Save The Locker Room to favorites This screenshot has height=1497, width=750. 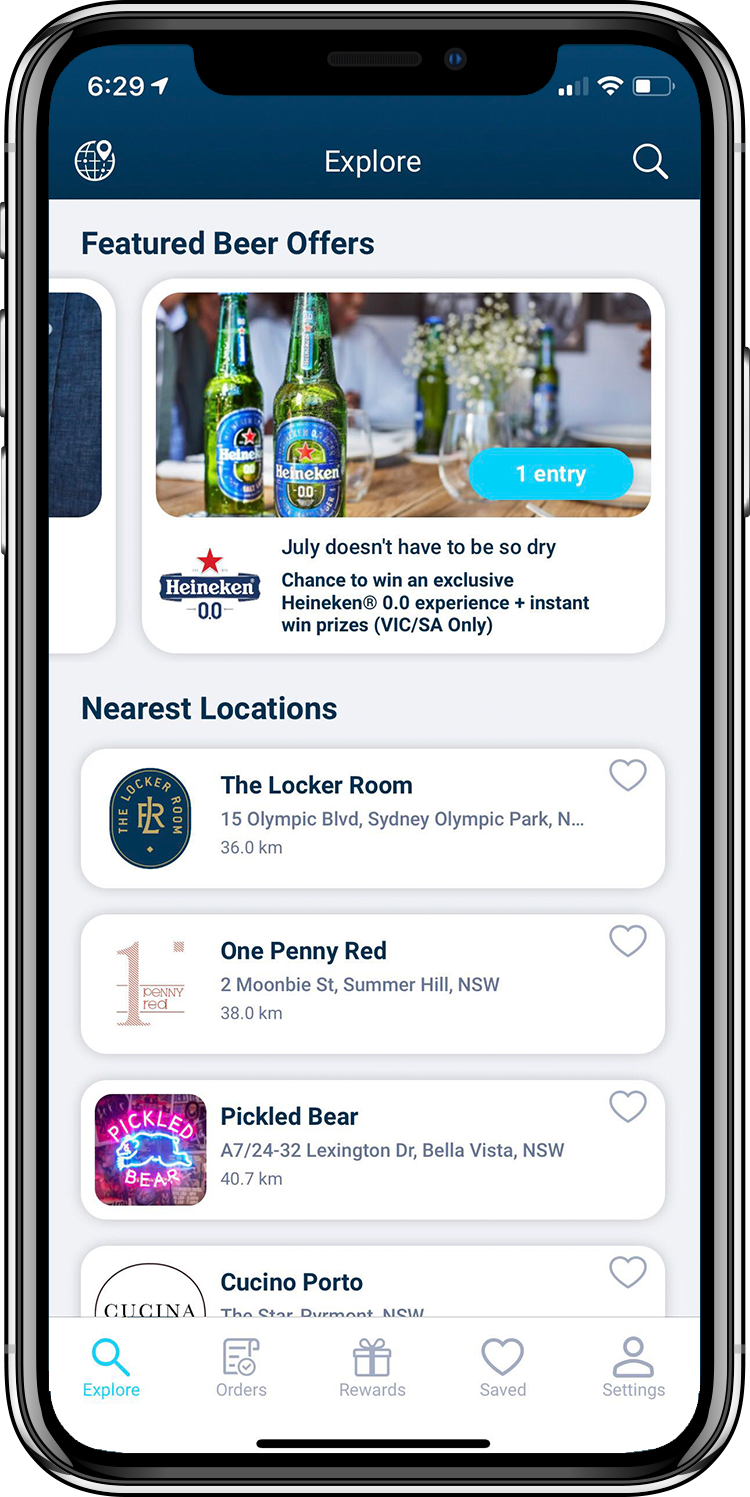[x=628, y=775]
